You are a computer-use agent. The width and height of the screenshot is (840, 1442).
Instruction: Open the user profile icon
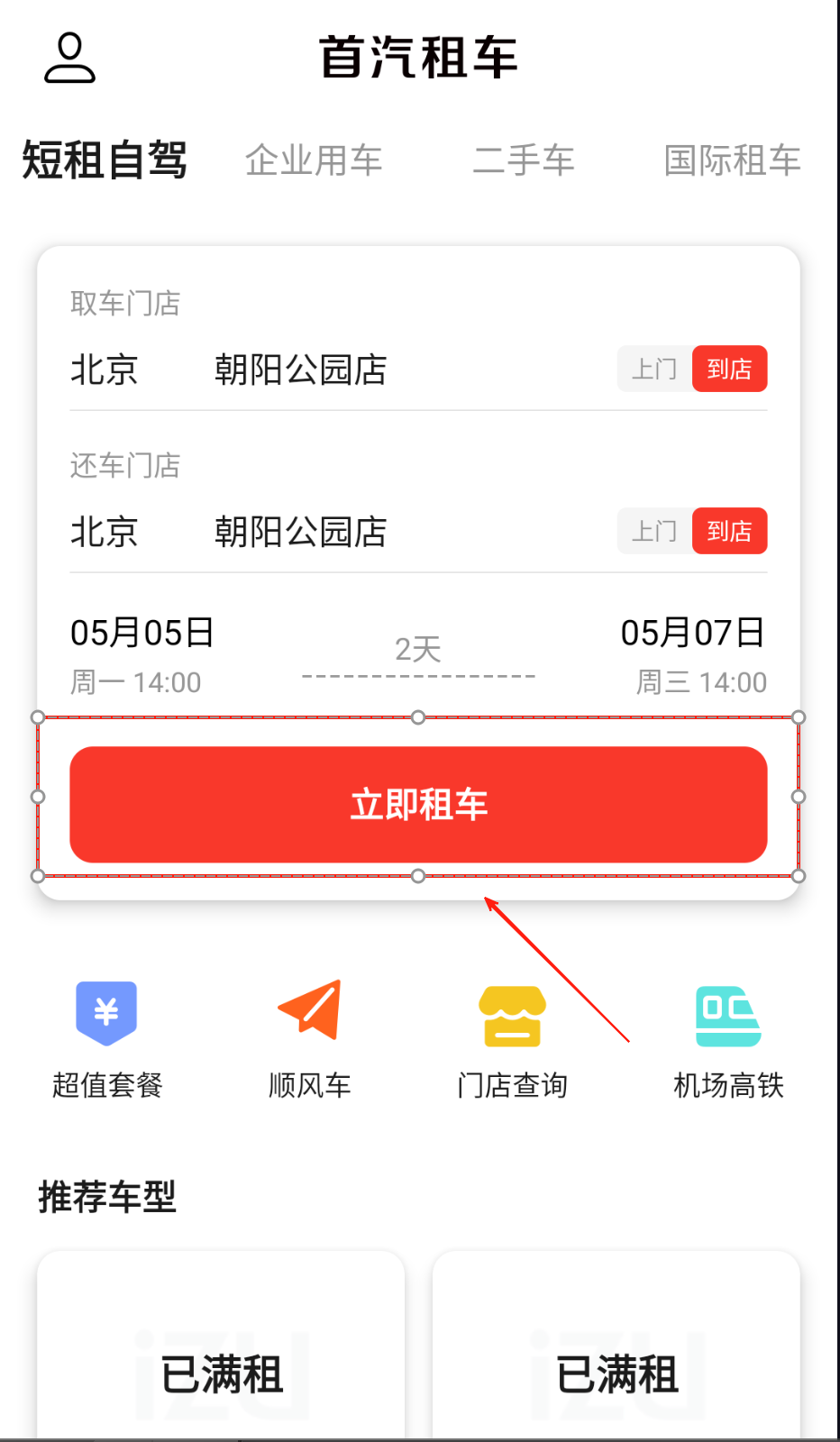pos(69,58)
